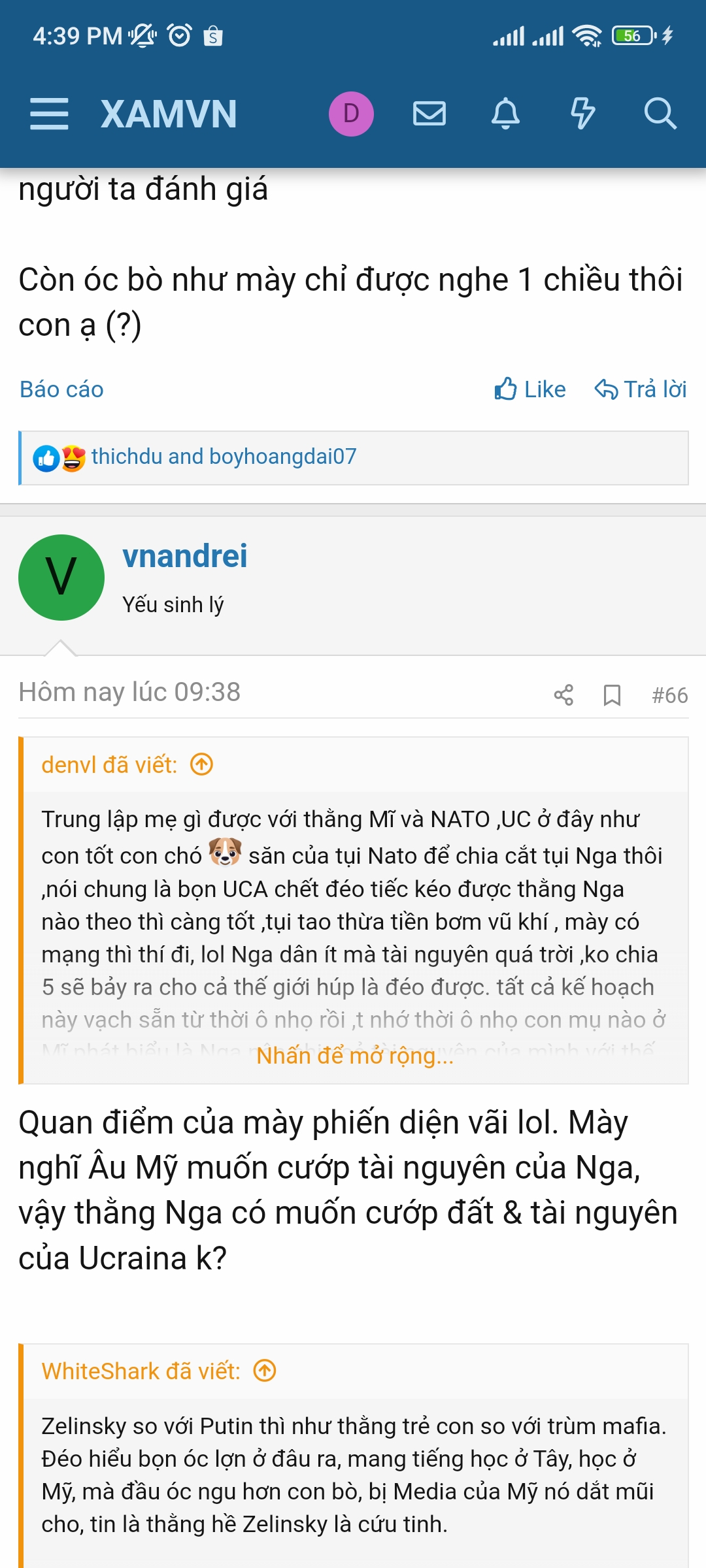The image size is (706, 1568).
Task: Click the heart-eyes reaction emoji
Action: tap(72, 457)
